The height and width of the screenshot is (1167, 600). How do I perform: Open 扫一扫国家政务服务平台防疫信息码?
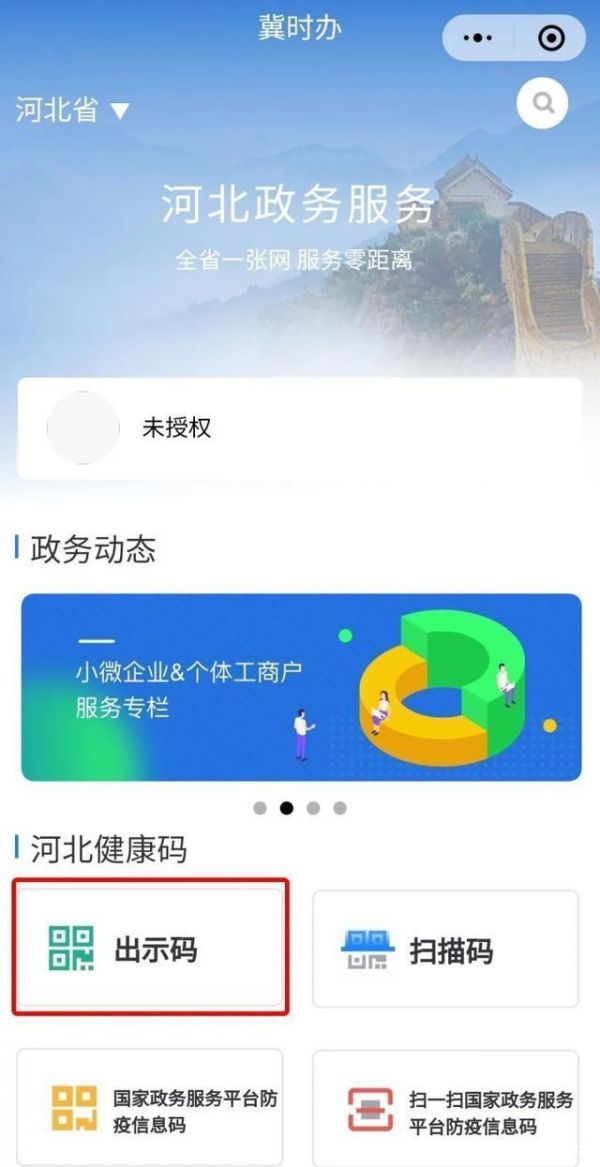(446, 1108)
